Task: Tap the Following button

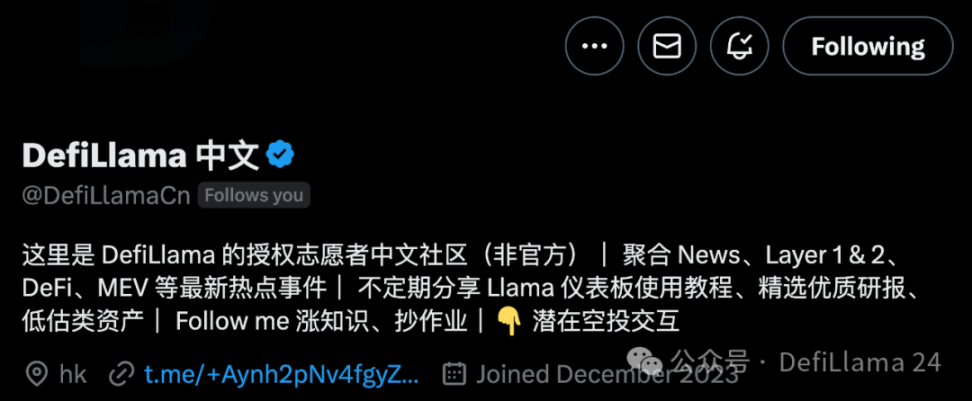Action: pos(867,46)
